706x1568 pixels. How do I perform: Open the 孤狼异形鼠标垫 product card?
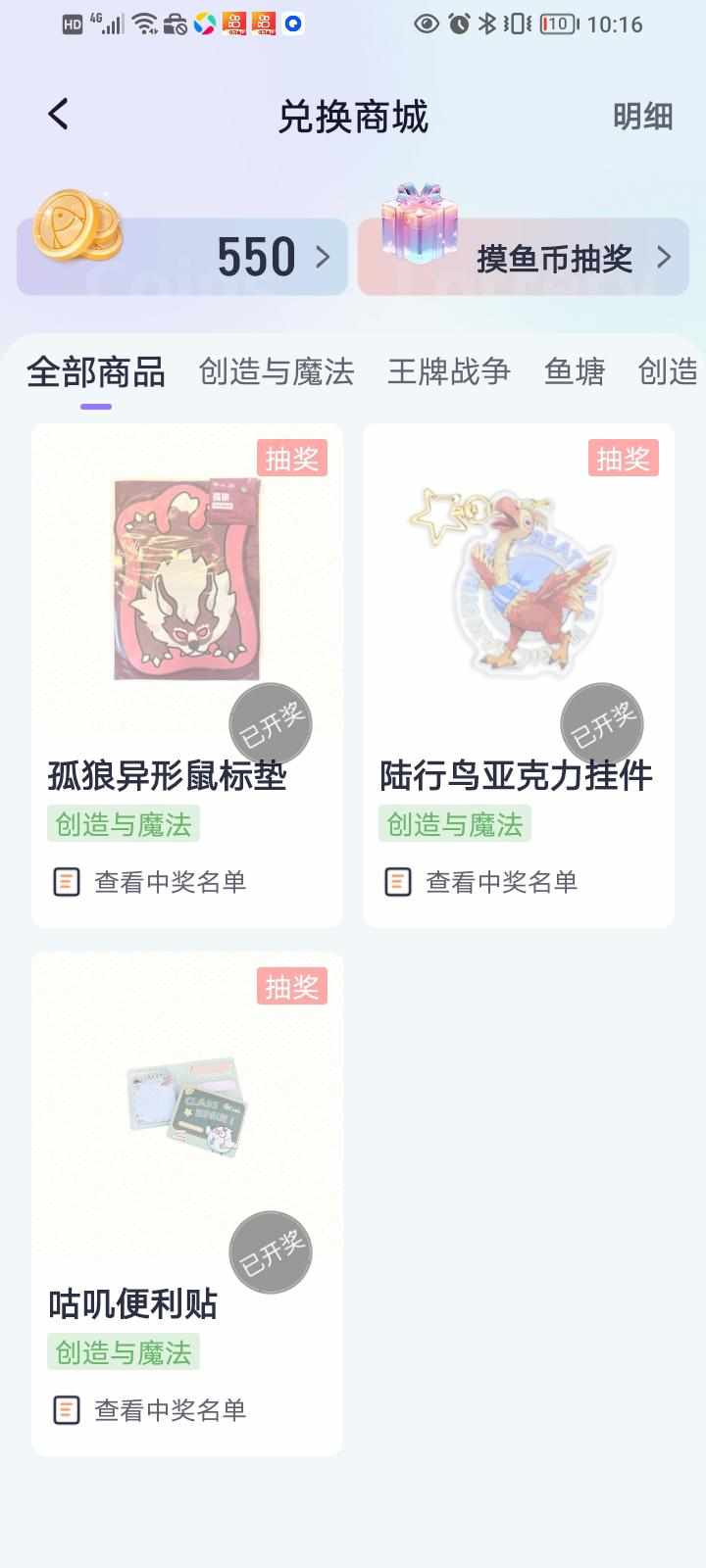click(x=186, y=608)
